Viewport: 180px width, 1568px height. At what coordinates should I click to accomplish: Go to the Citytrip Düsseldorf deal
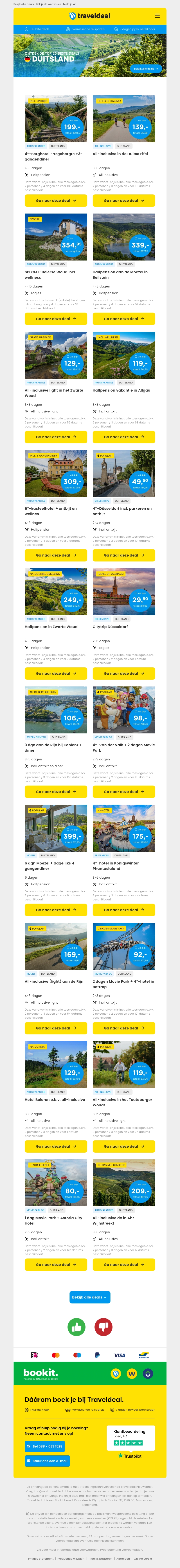(x=124, y=673)
